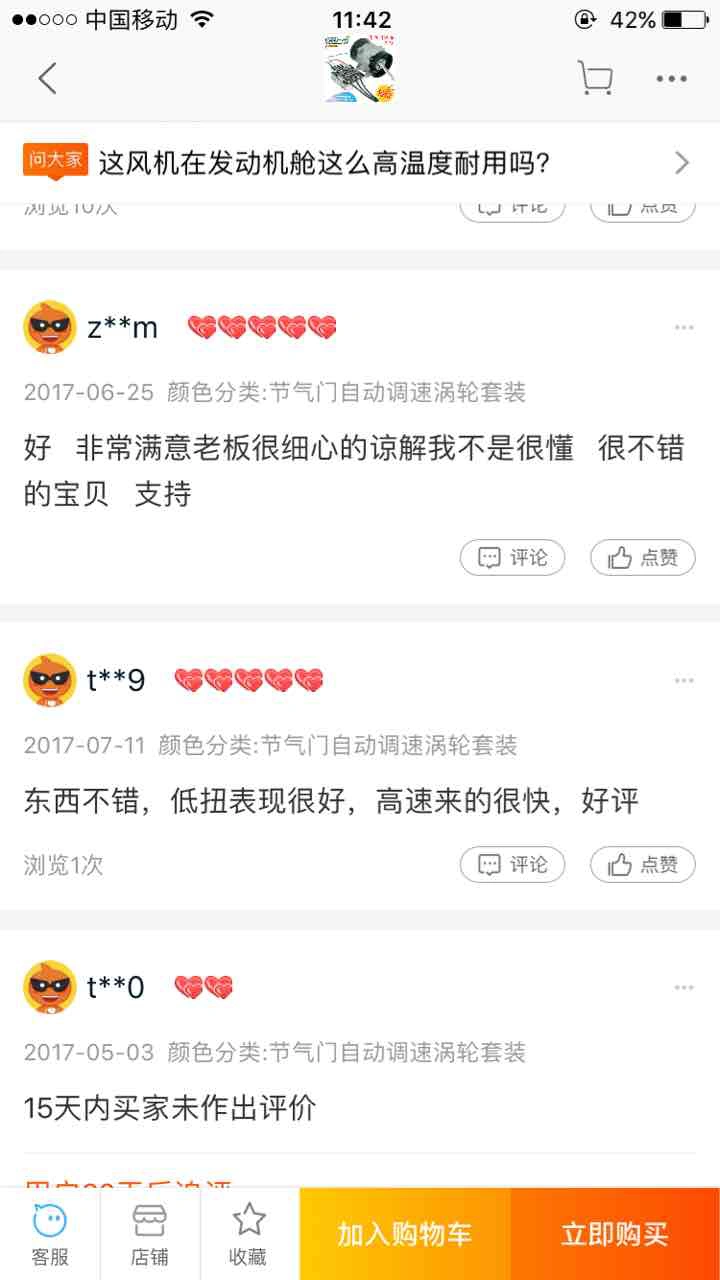Image resolution: width=720 pixels, height=1280 pixels.
Task: Open more options on z**m's review
Action: click(683, 327)
